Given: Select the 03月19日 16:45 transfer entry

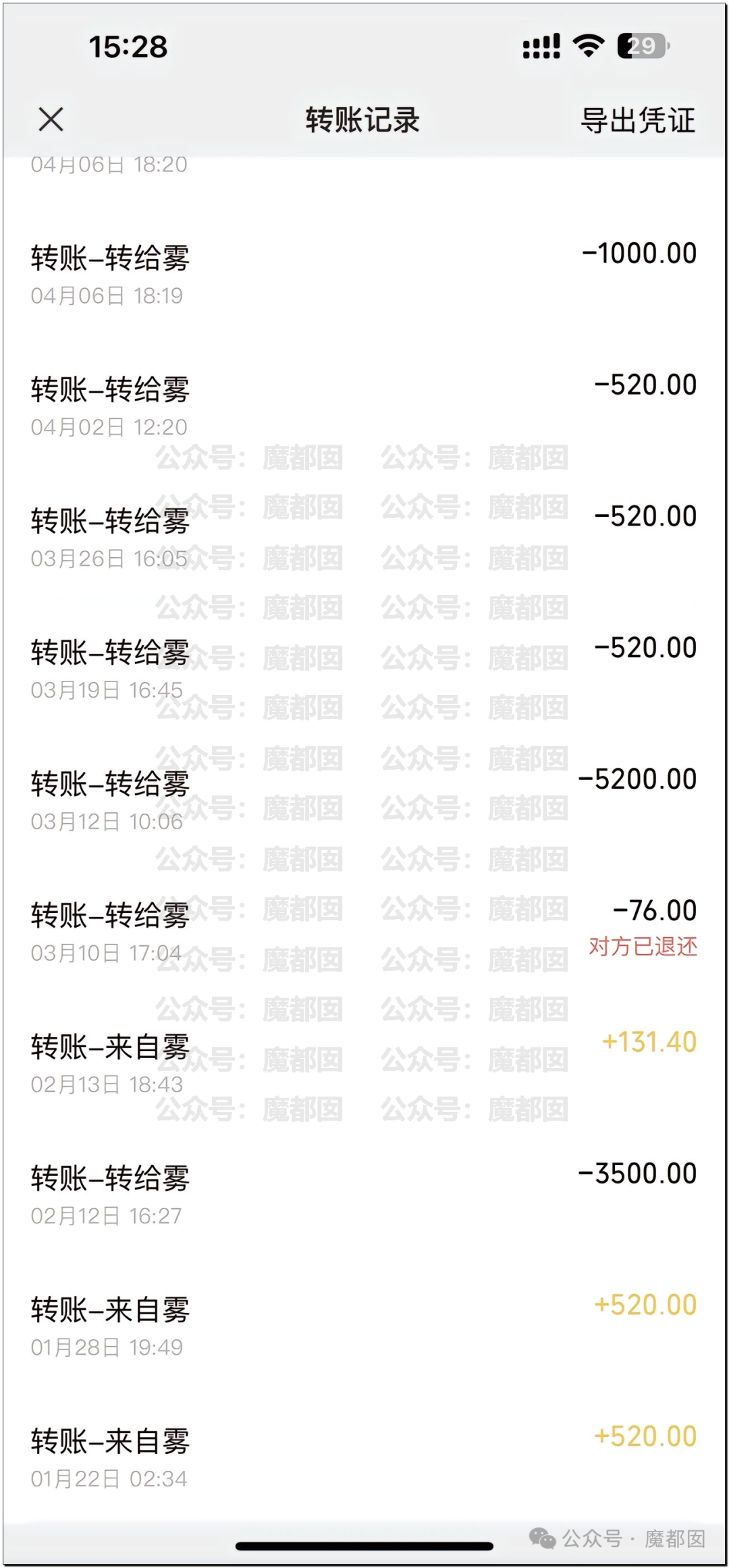Looking at the screenshot, I should click(x=364, y=669).
